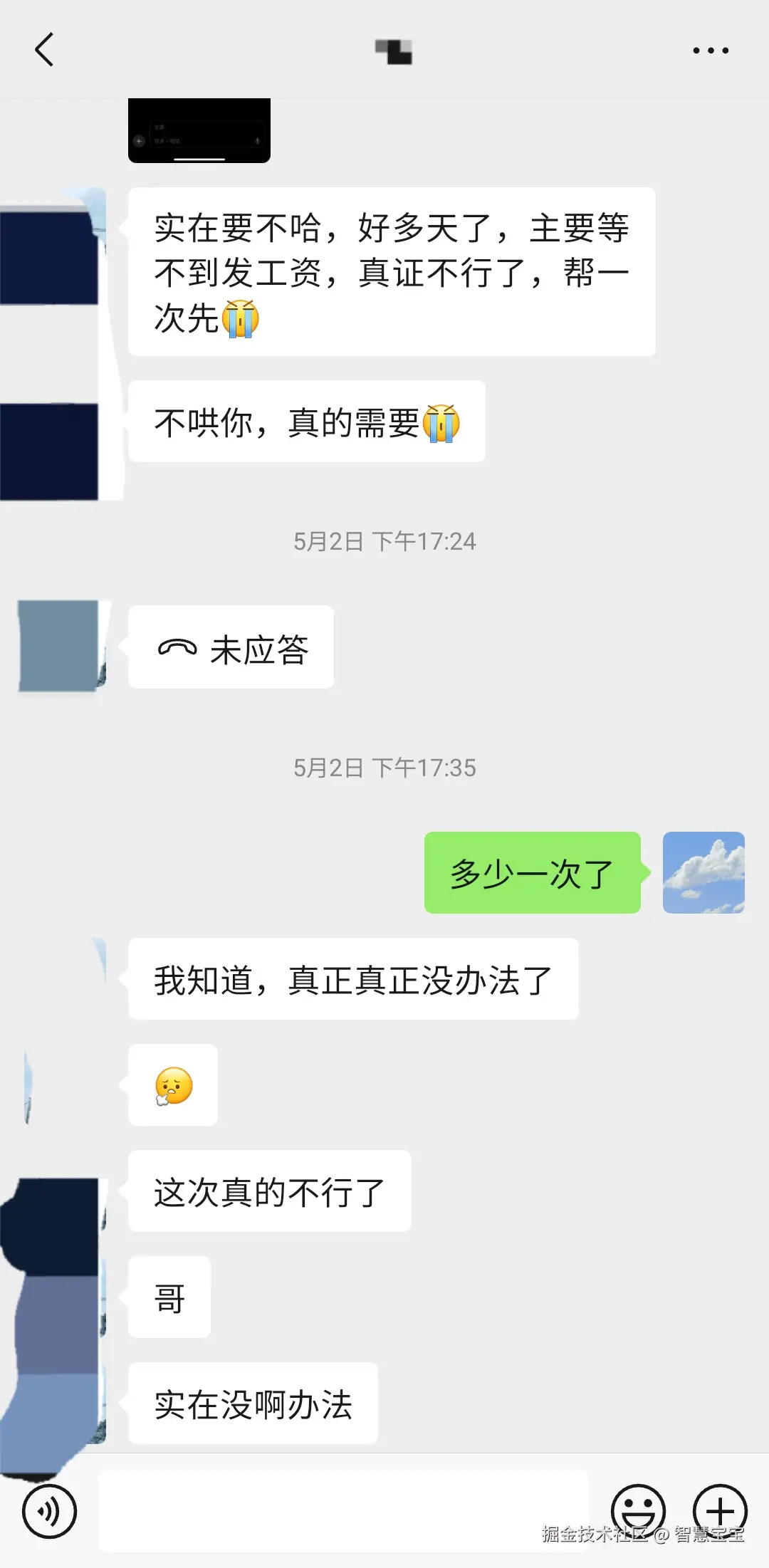Tap the '未应答' missed call bubble
The image size is (769, 1568).
pos(230,647)
